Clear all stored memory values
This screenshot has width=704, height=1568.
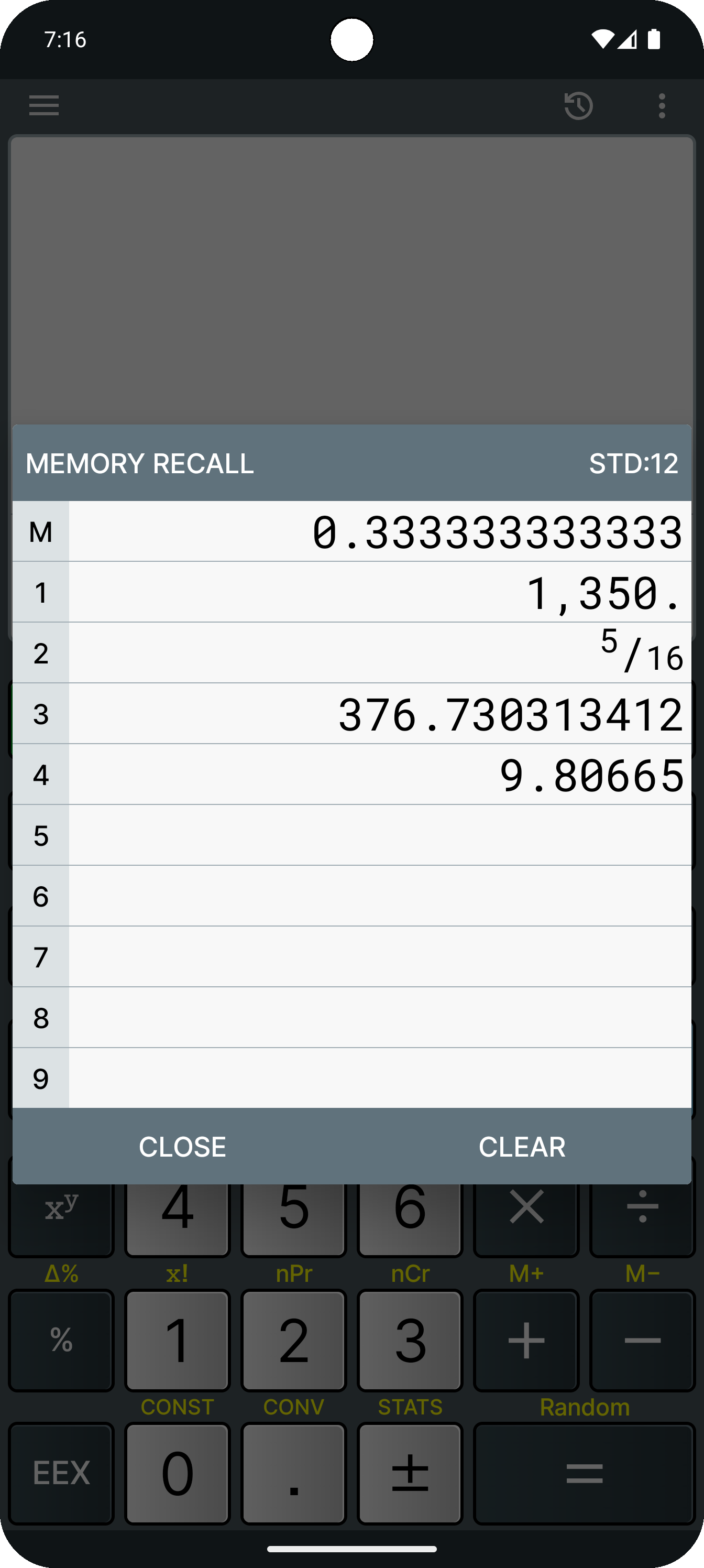(x=522, y=1147)
